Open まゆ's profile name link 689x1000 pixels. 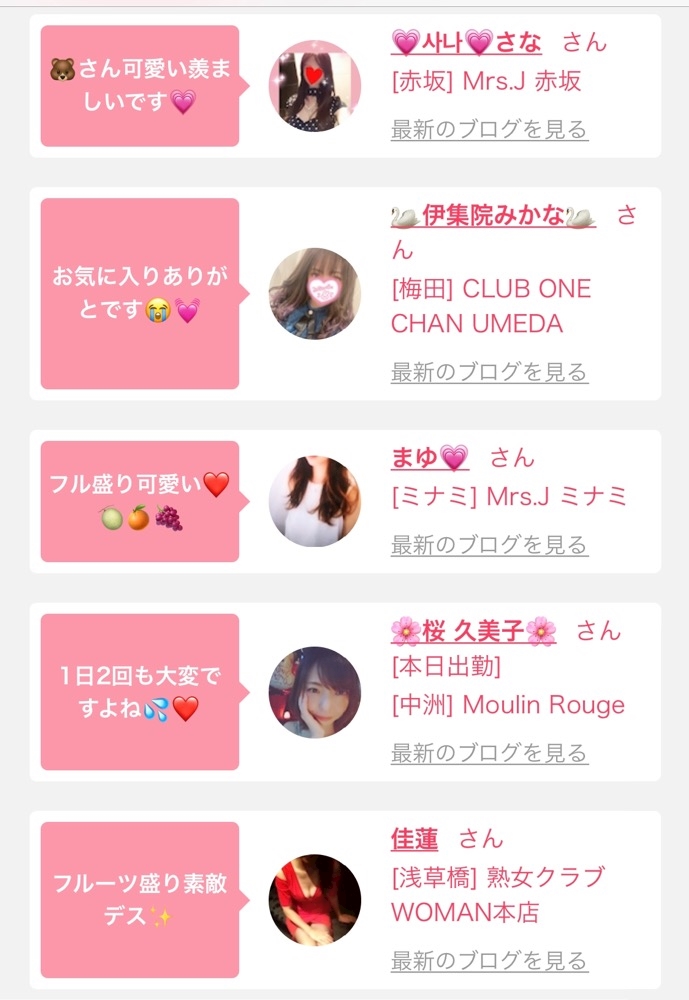429,458
